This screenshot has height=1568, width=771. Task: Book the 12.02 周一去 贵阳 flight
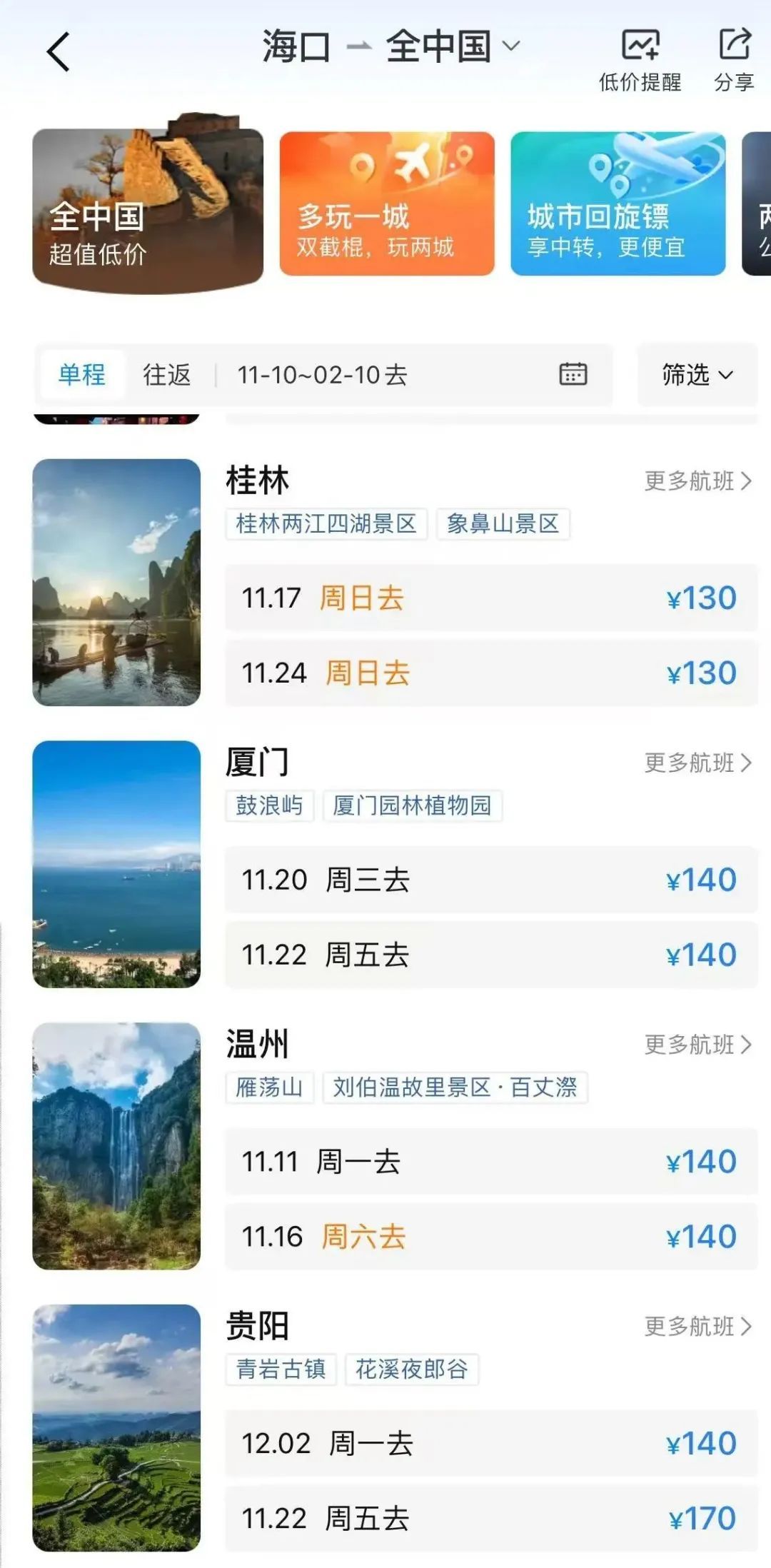pyautogui.click(x=490, y=1444)
